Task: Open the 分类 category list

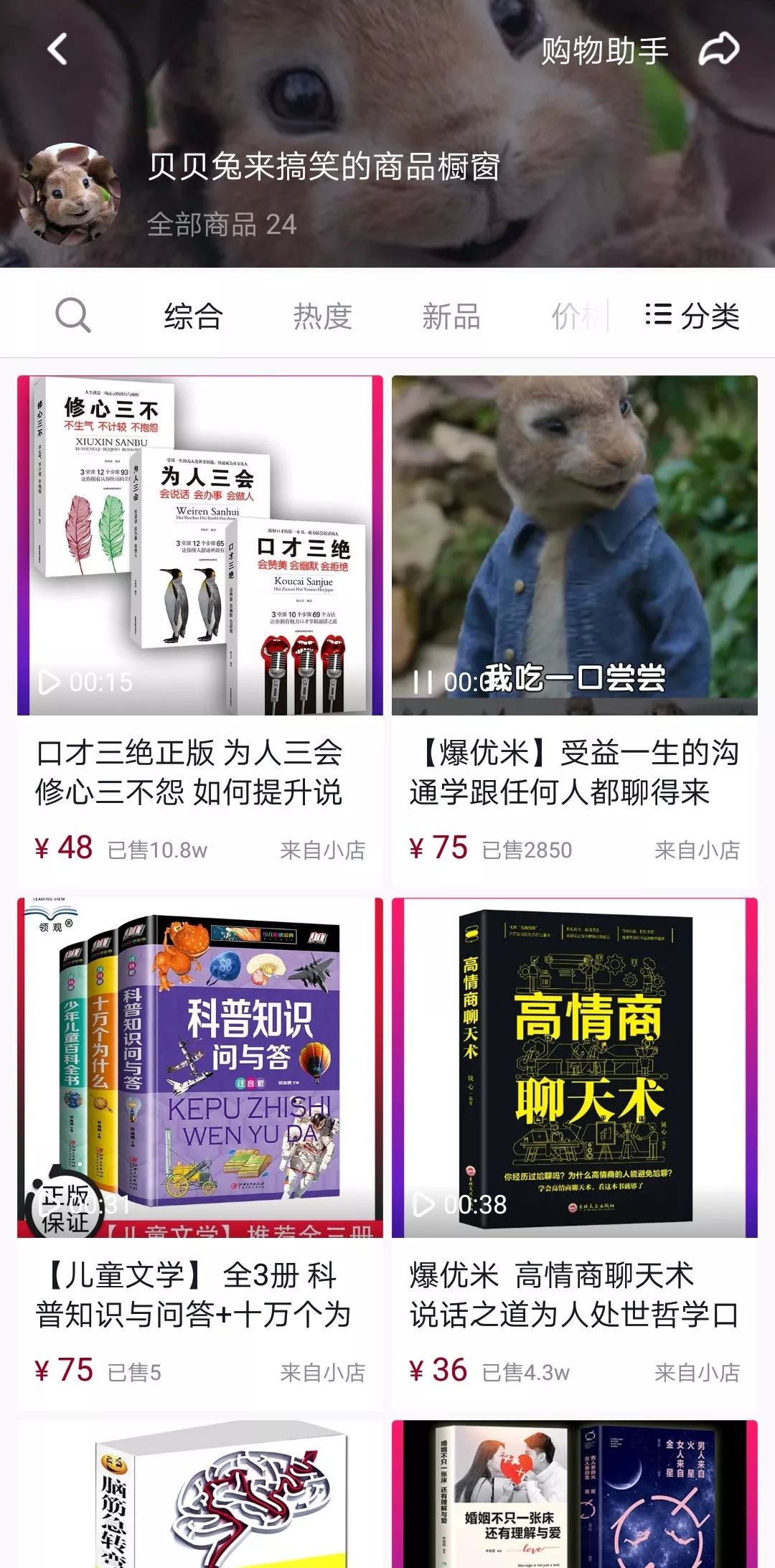Action: click(692, 316)
